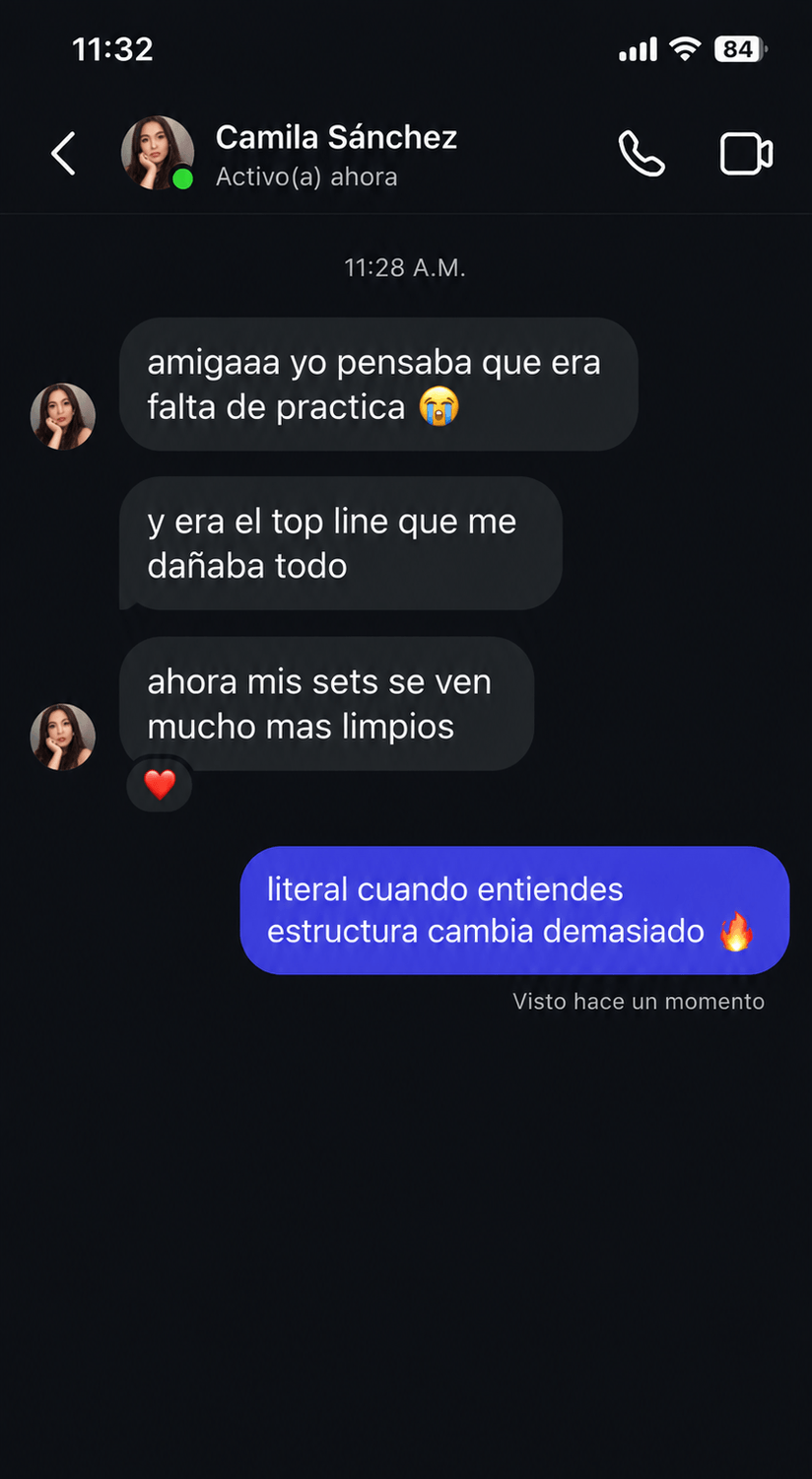
Task: Tap the heart reaction under 'mucho mas limpios'
Action: click(160, 785)
